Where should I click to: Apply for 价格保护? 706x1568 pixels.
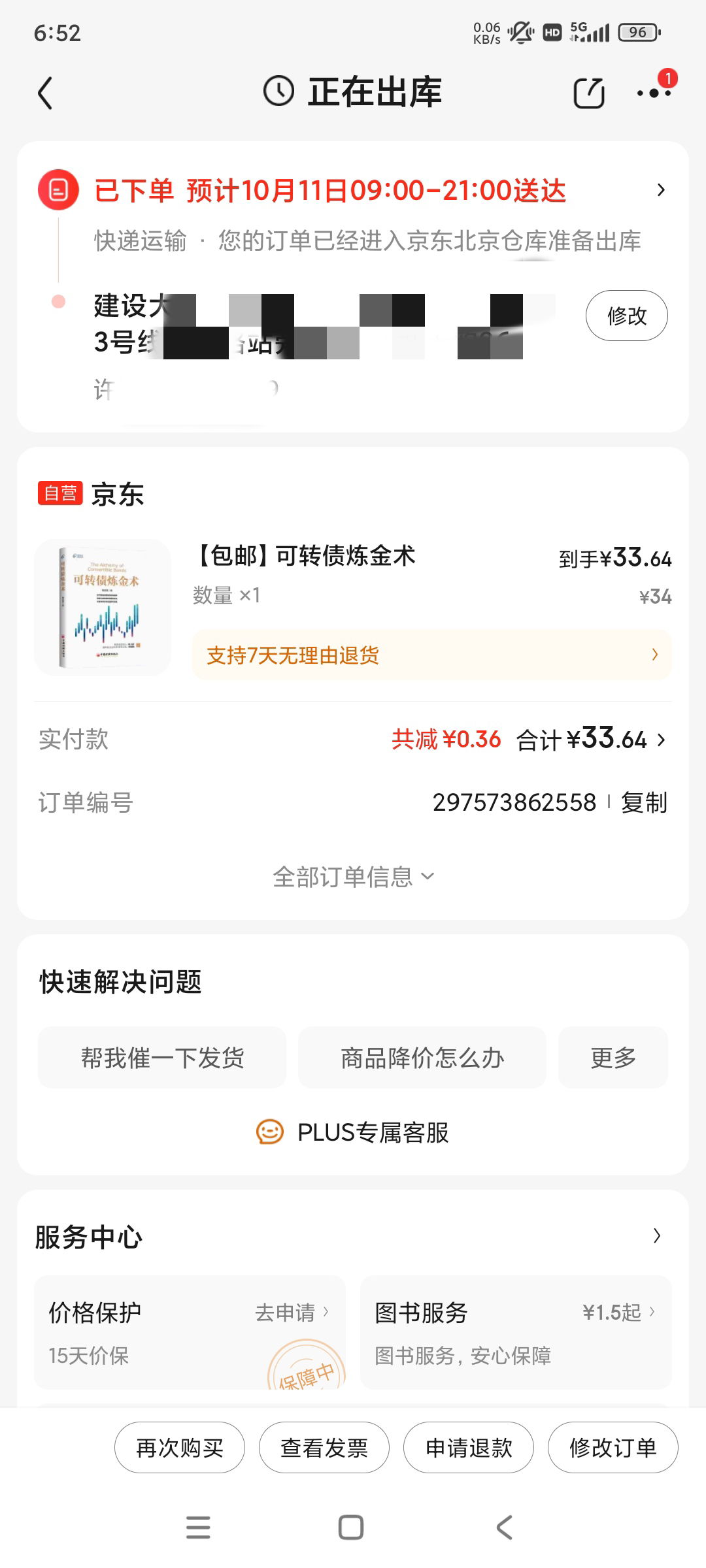[x=292, y=1312]
